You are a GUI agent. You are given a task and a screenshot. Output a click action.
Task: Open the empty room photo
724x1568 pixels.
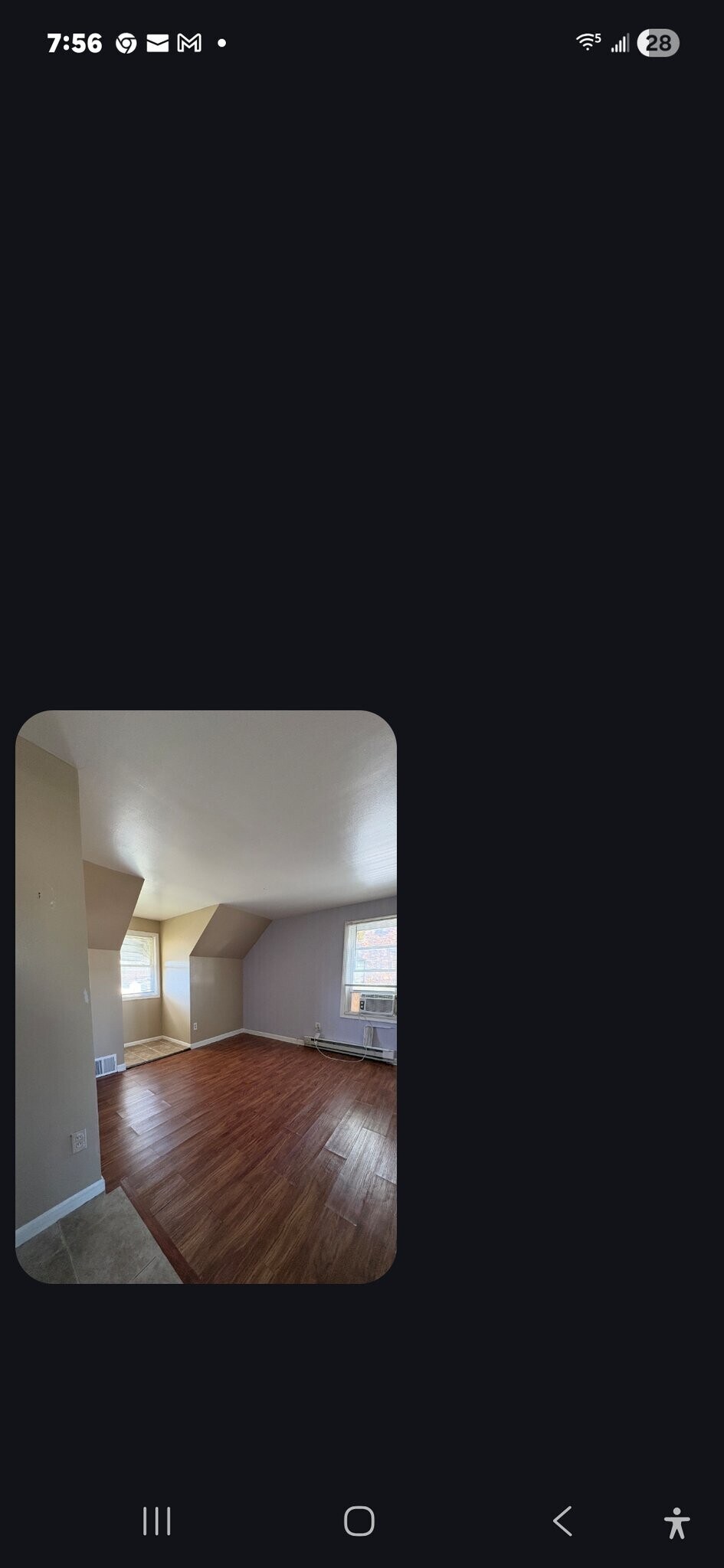[x=205, y=997]
